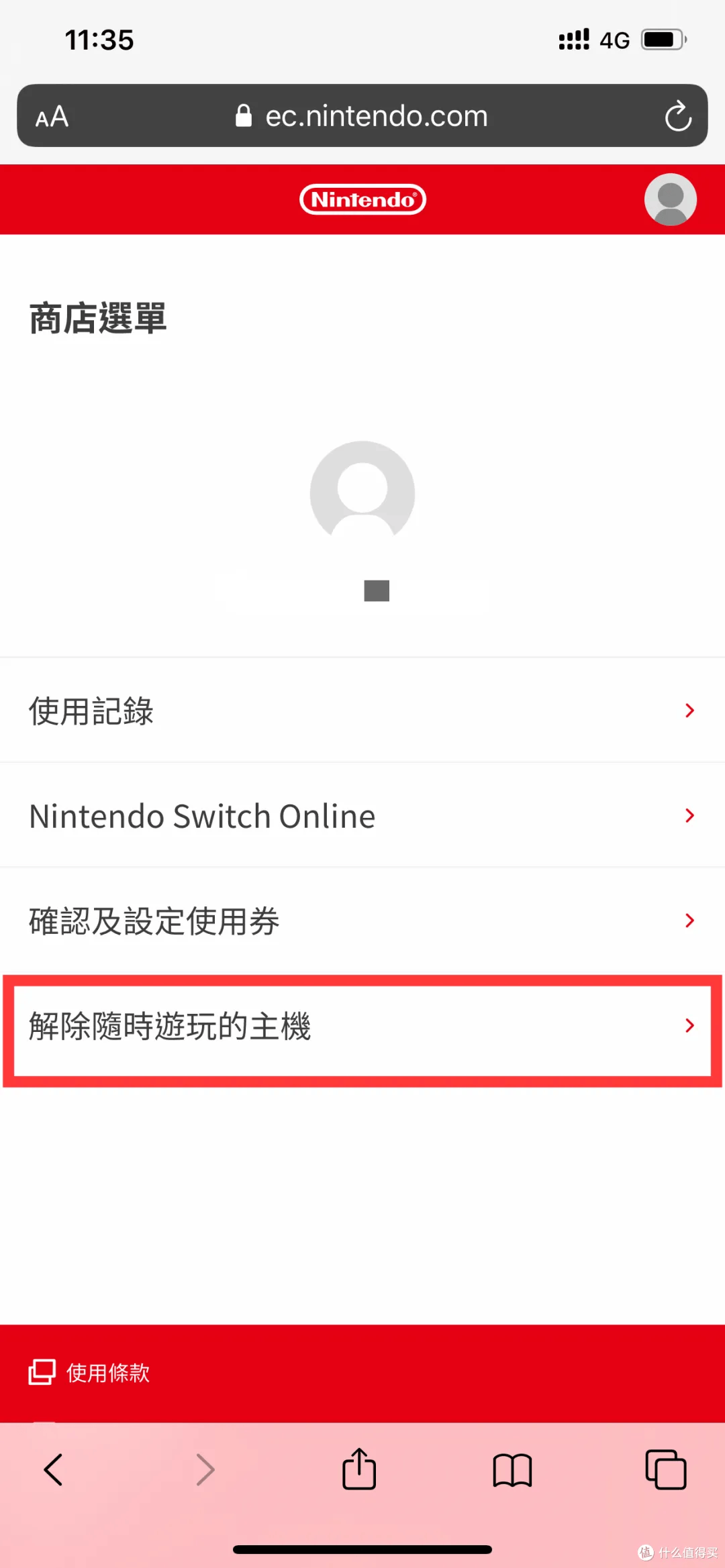Tap the AA text size button

[x=52, y=117]
